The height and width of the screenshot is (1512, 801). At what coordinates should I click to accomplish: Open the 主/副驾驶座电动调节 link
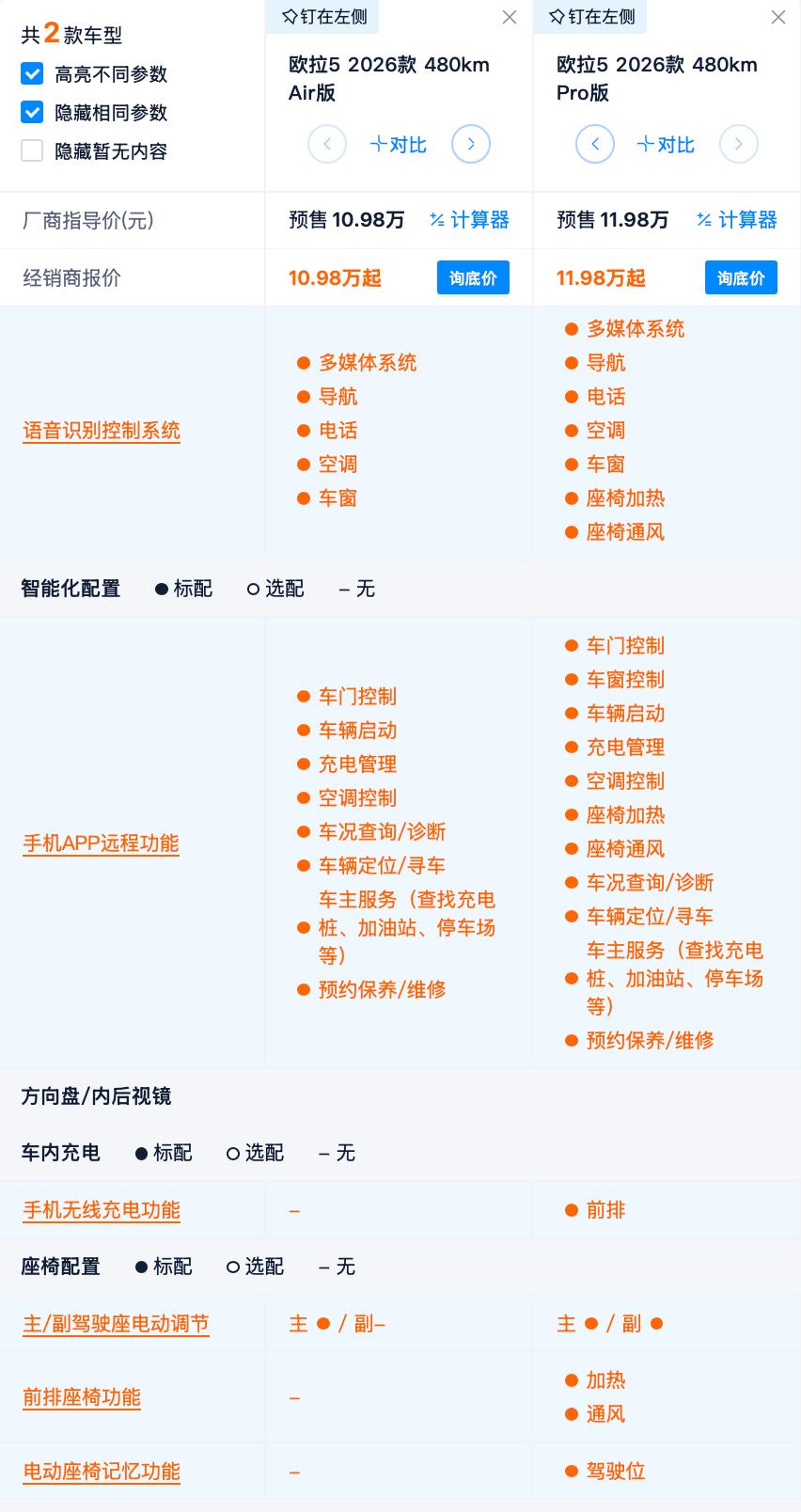[116, 1324]
